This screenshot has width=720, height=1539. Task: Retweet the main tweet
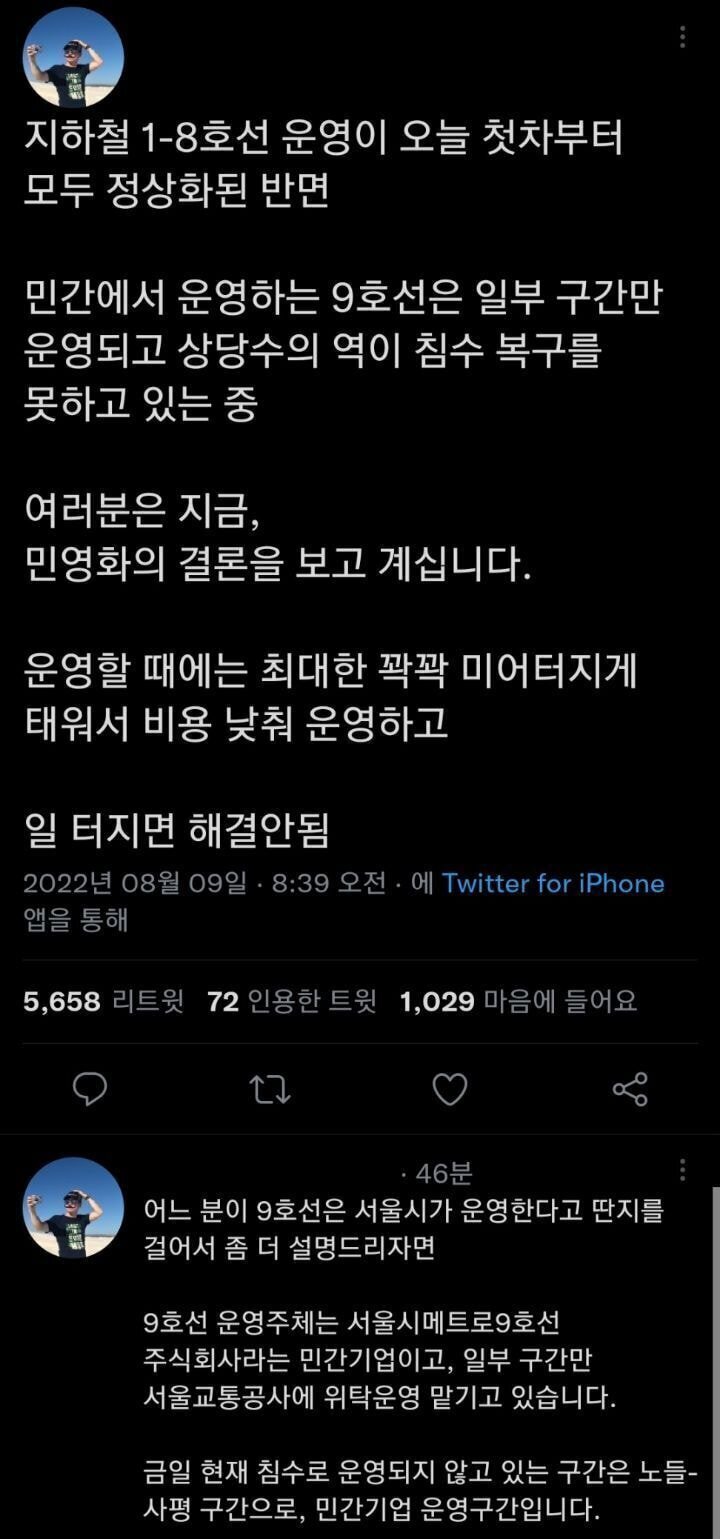[269, 1089]
